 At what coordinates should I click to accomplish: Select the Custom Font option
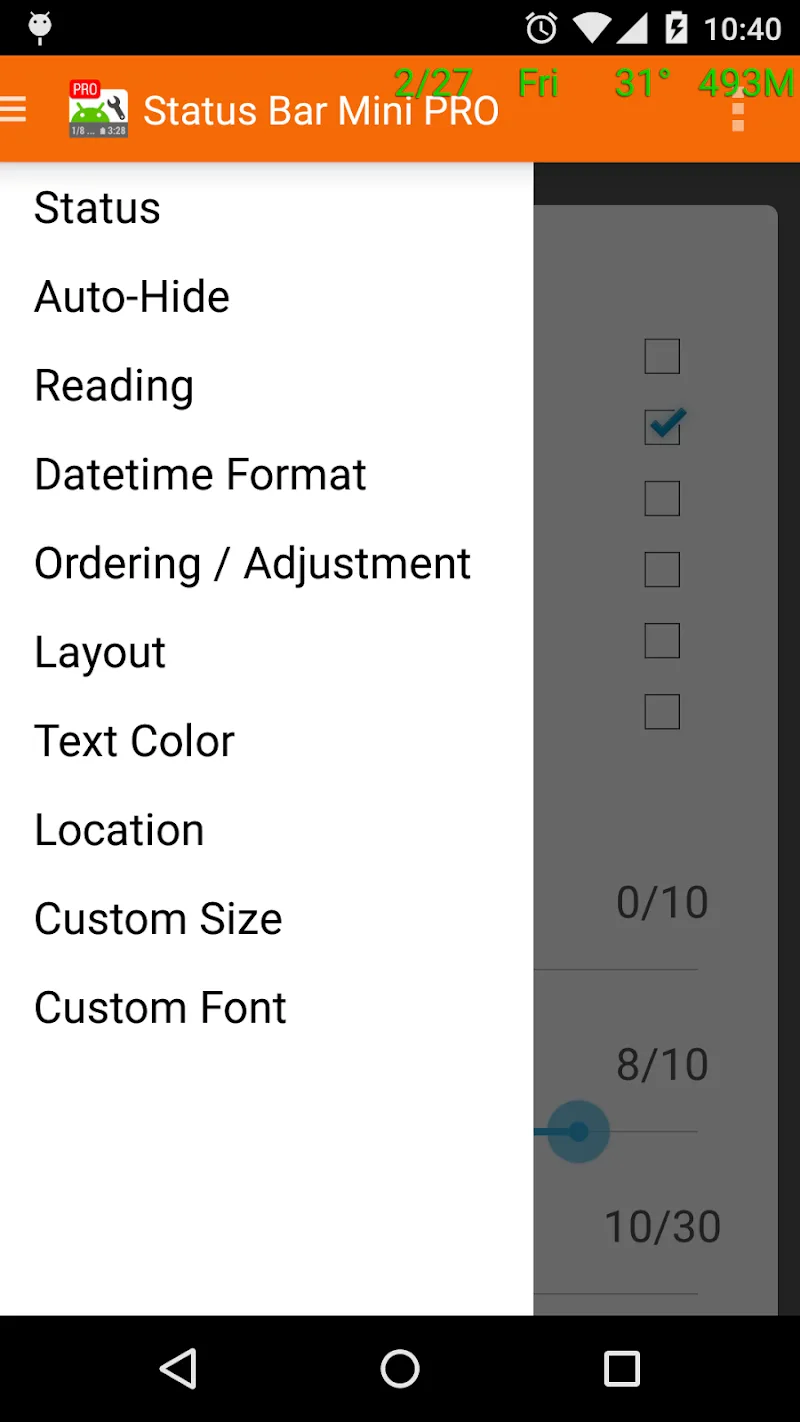(159, 1006)
